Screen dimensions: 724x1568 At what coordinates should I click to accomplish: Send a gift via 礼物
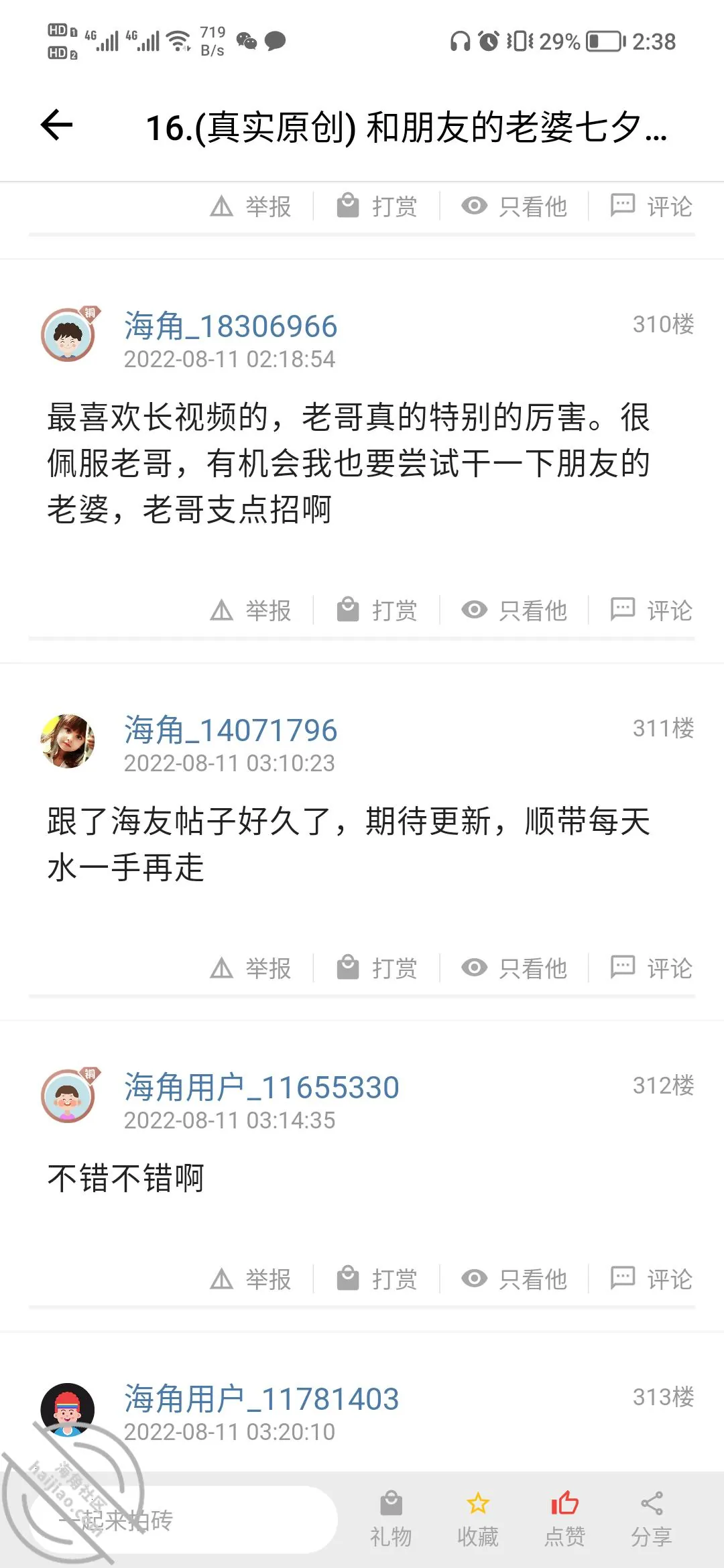click(391, 1519)
